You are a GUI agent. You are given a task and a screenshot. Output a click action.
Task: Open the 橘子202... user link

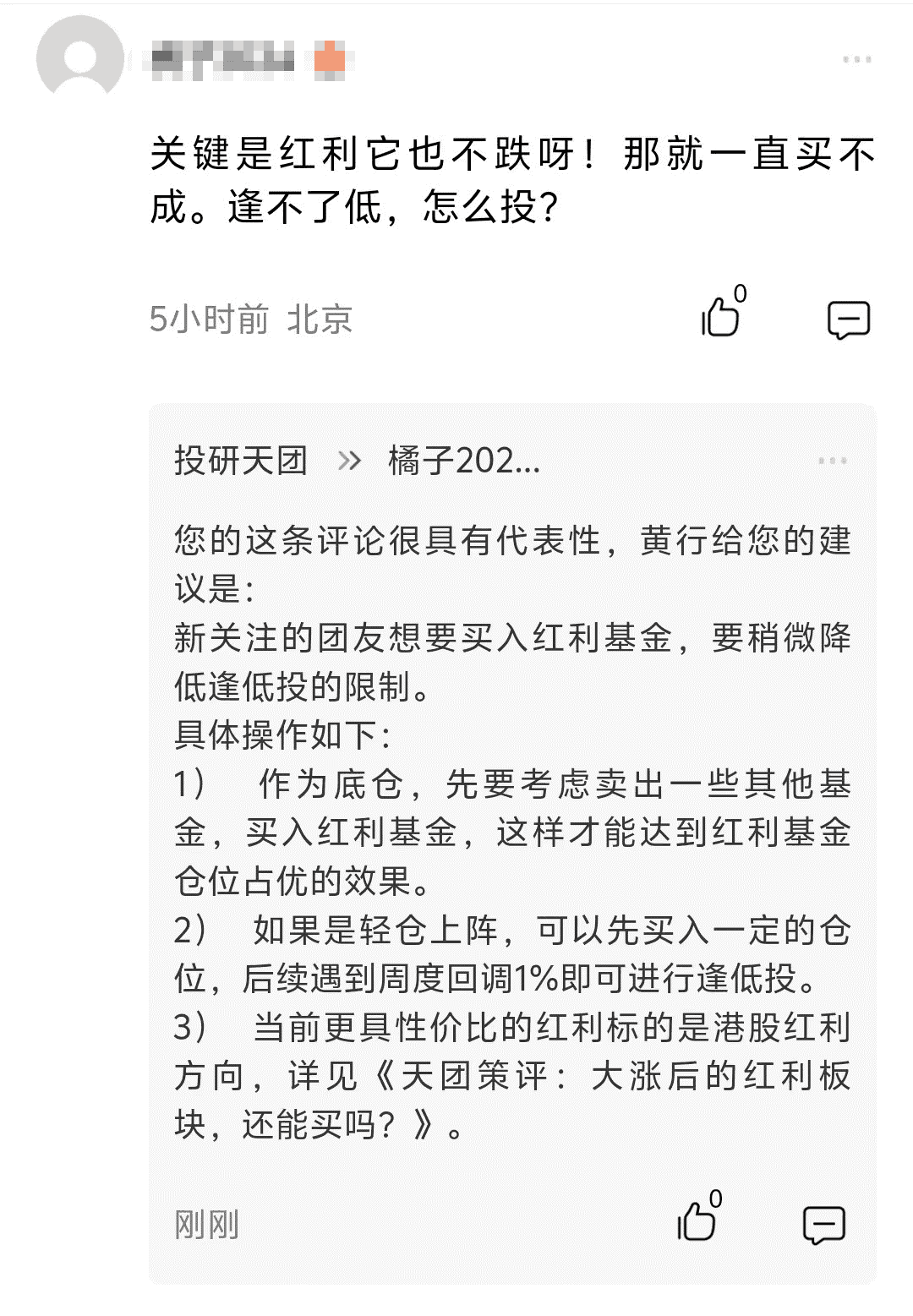click(x=463, y=461)
